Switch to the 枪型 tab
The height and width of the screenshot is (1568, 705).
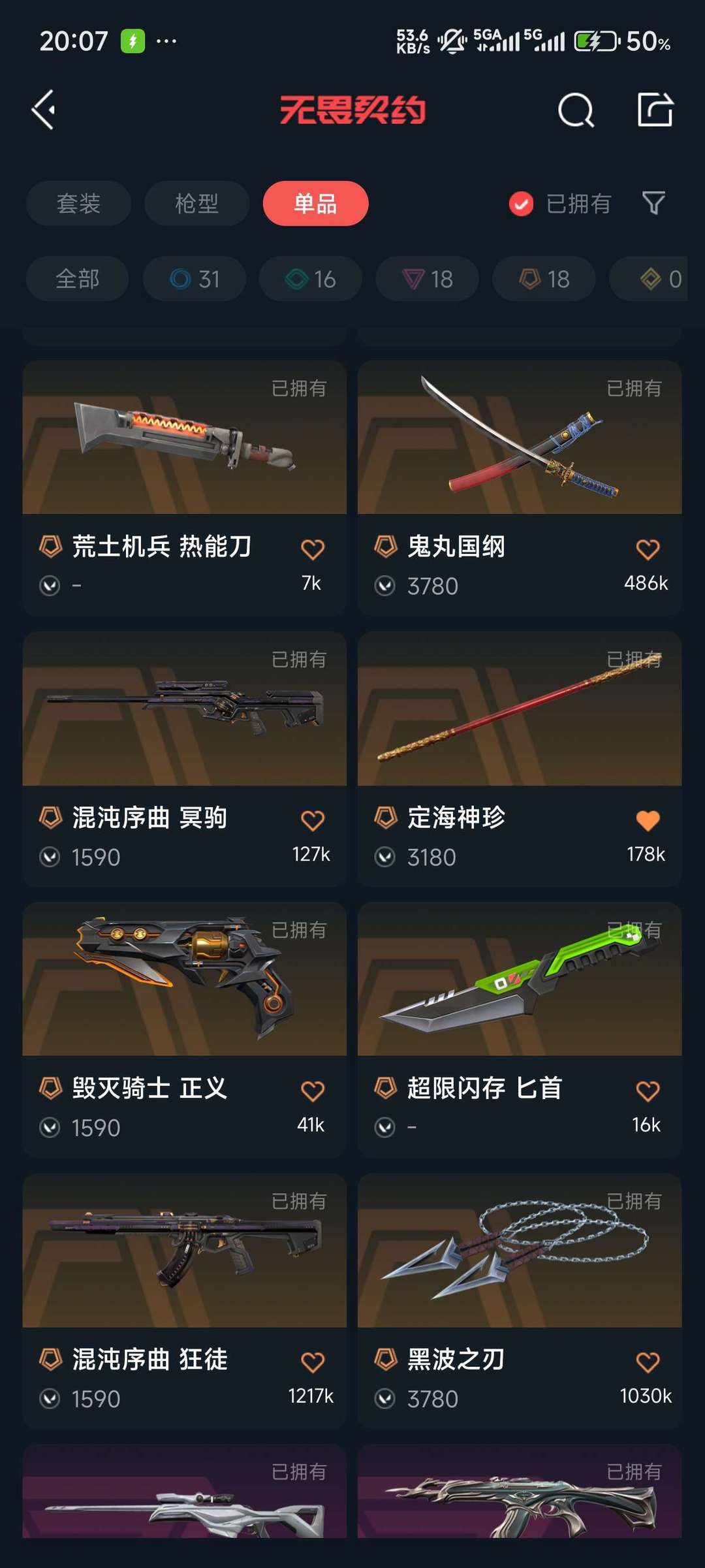pyautogui.click(x=196, y=203)
